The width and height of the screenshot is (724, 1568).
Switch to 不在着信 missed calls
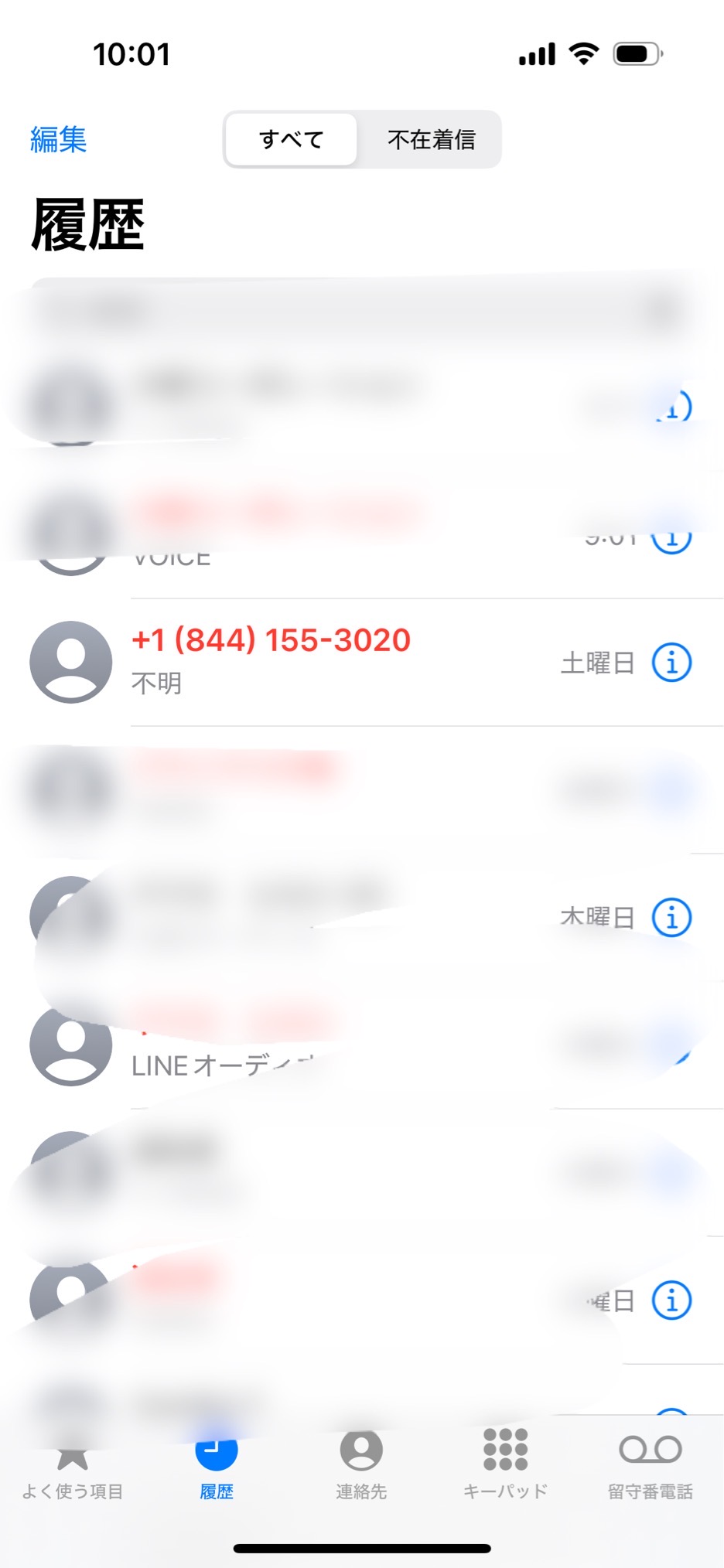click(431, 139)
